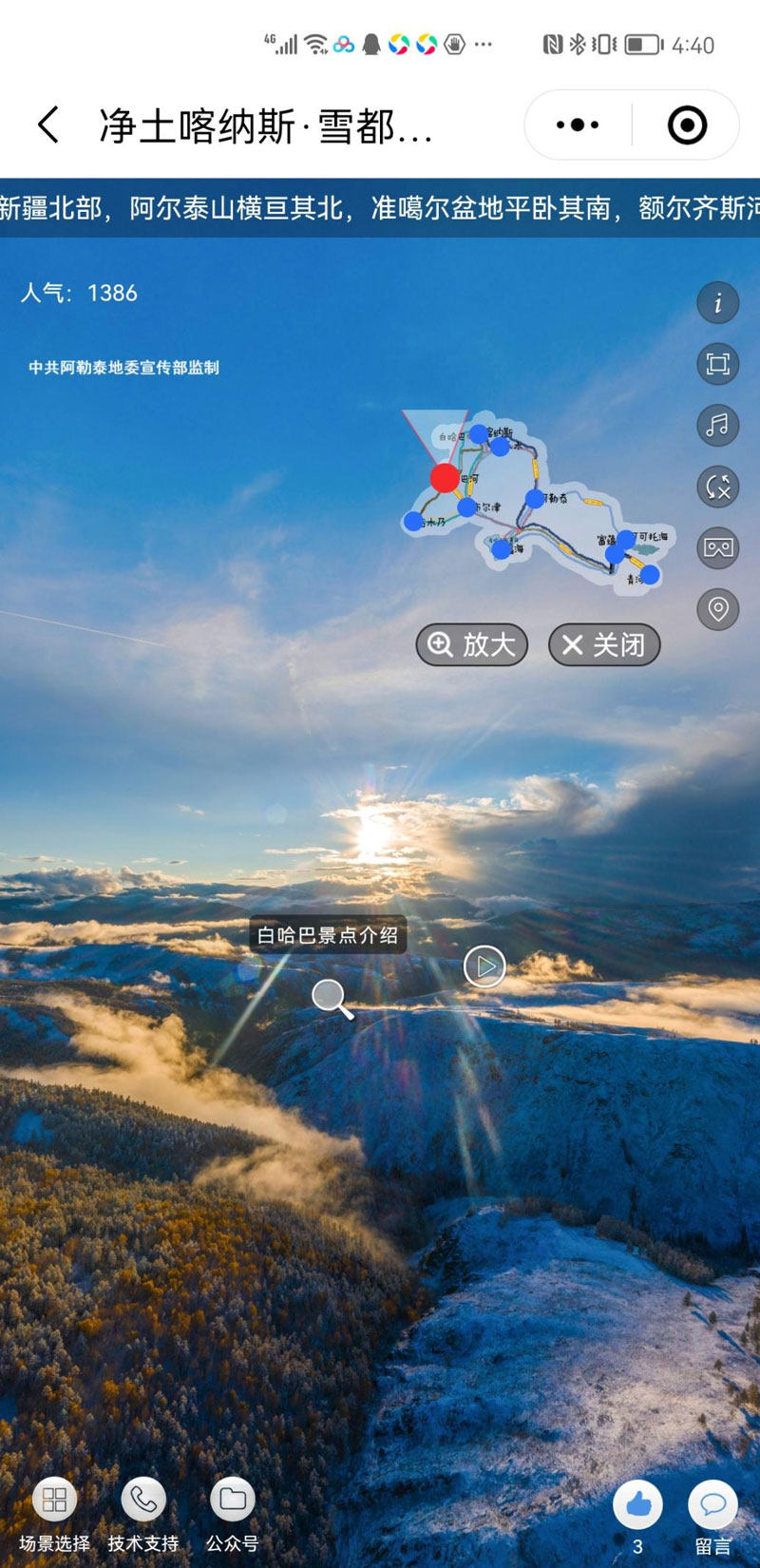This screenshot has height=1568, width=760.
Task: Toggle the background music
Action: (x=717, y=425)
